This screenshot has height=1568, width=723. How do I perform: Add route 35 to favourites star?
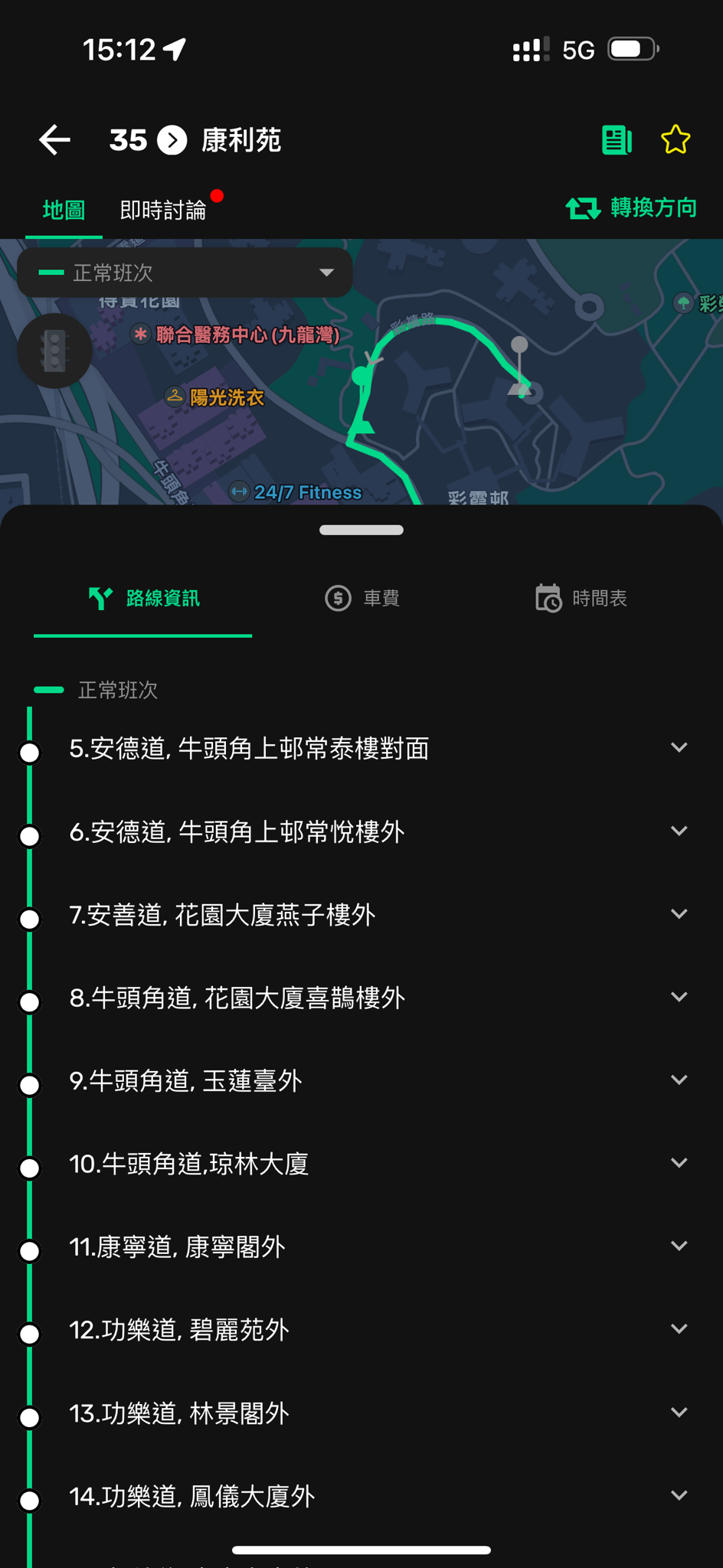click(x=676, y=140)
